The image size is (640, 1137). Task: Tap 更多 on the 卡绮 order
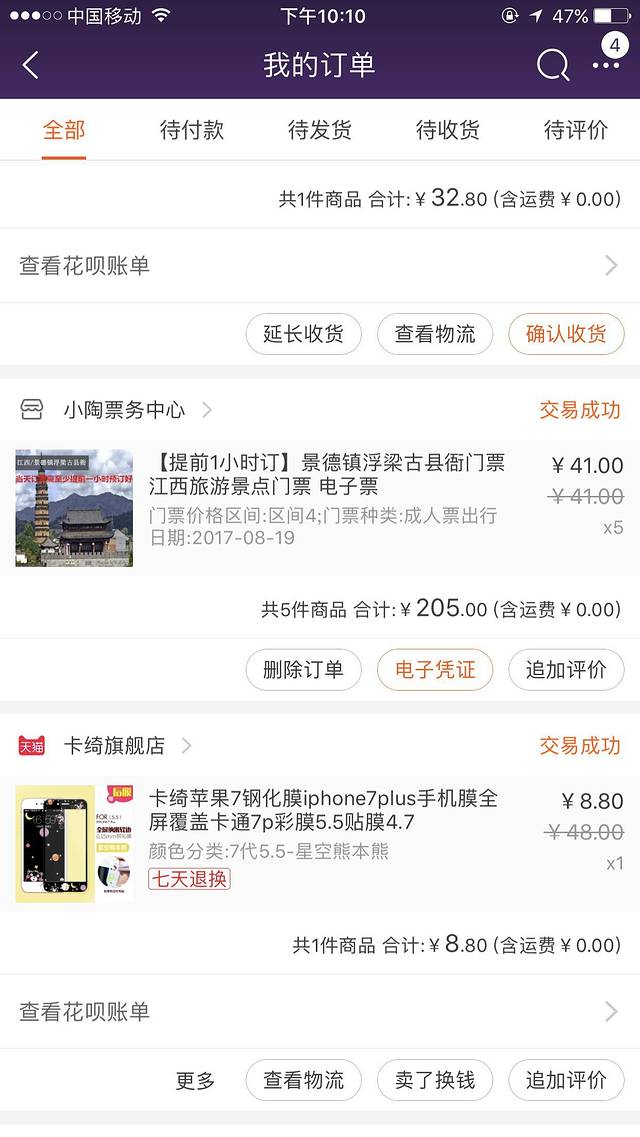[x=195, y=1080]
